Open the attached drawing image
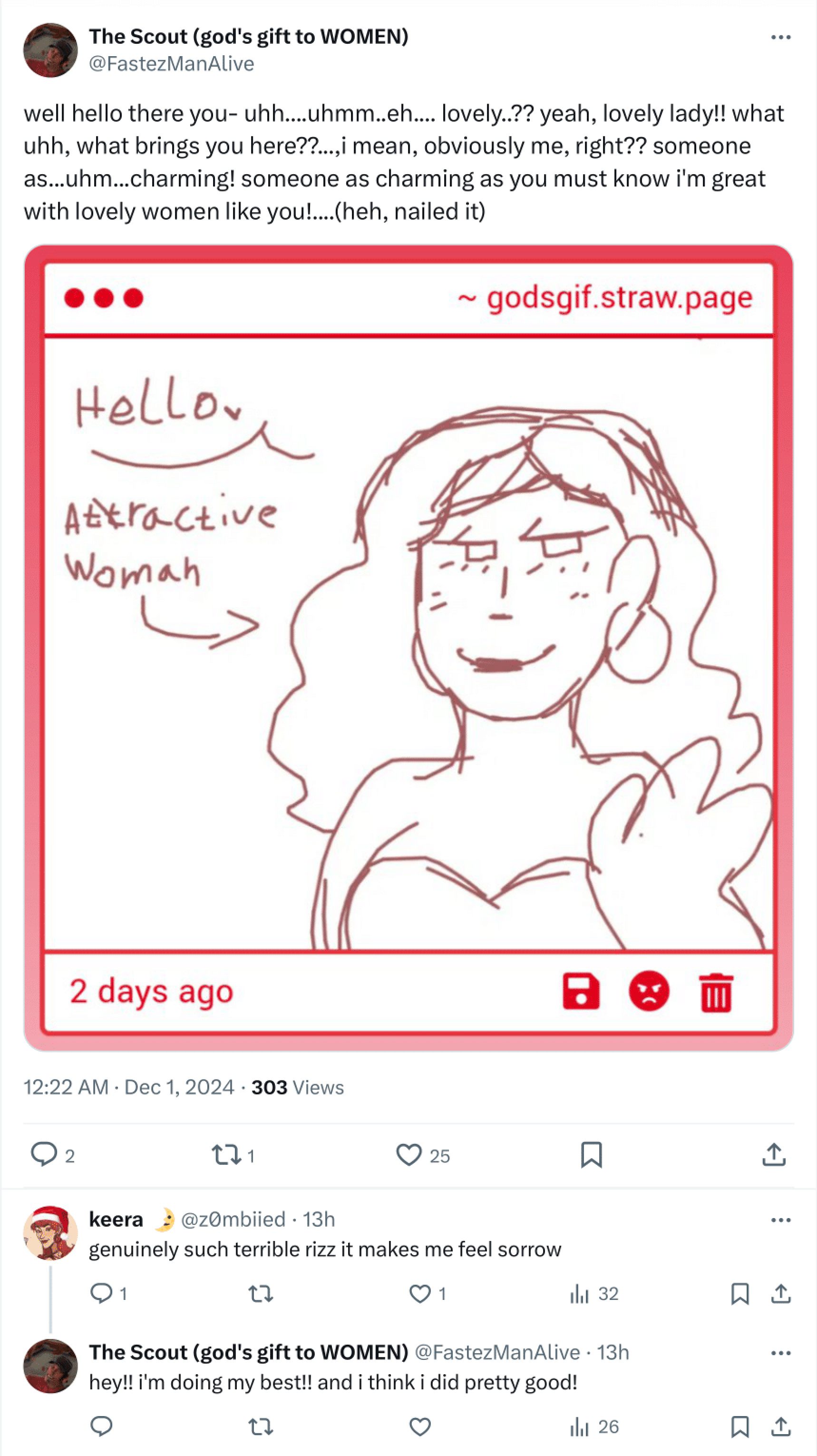The height and width of the screenshot is (1456, 817). (408, 647)
